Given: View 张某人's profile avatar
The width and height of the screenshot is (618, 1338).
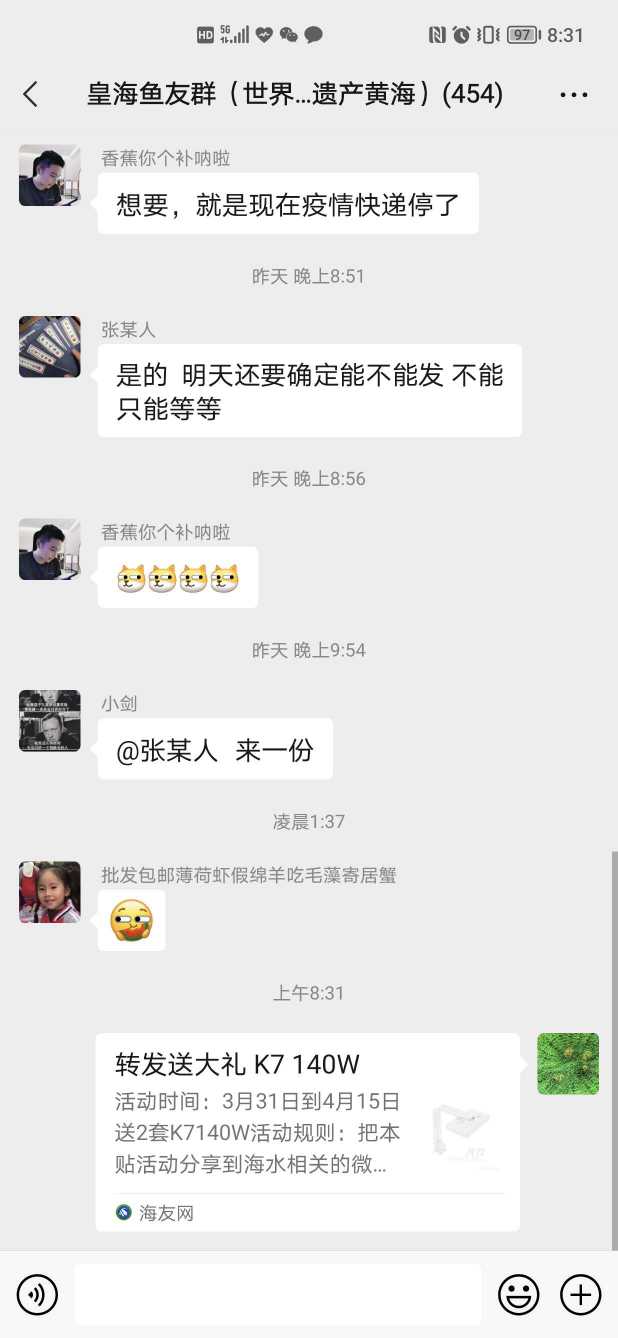Looking at the screenshot, I should [x=49, y=347].
